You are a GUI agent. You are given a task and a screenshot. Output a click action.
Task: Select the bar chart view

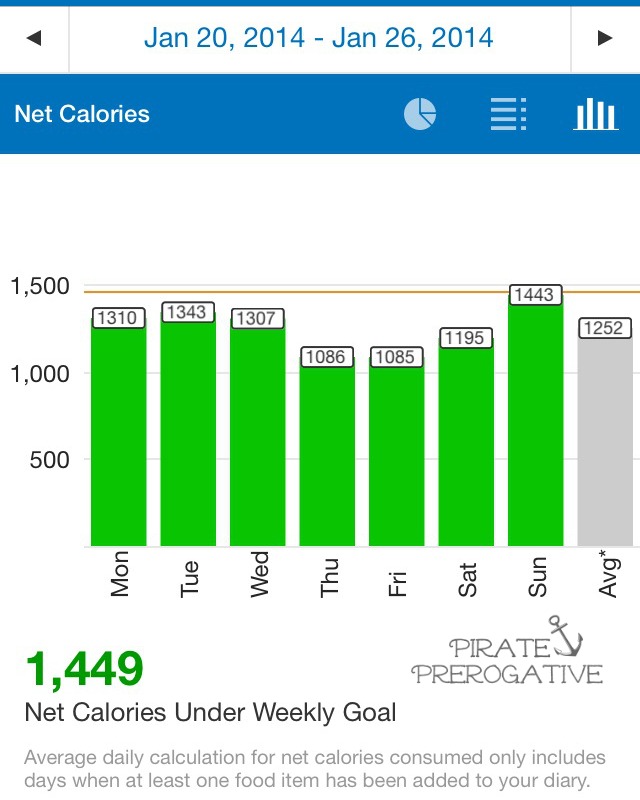595,114
